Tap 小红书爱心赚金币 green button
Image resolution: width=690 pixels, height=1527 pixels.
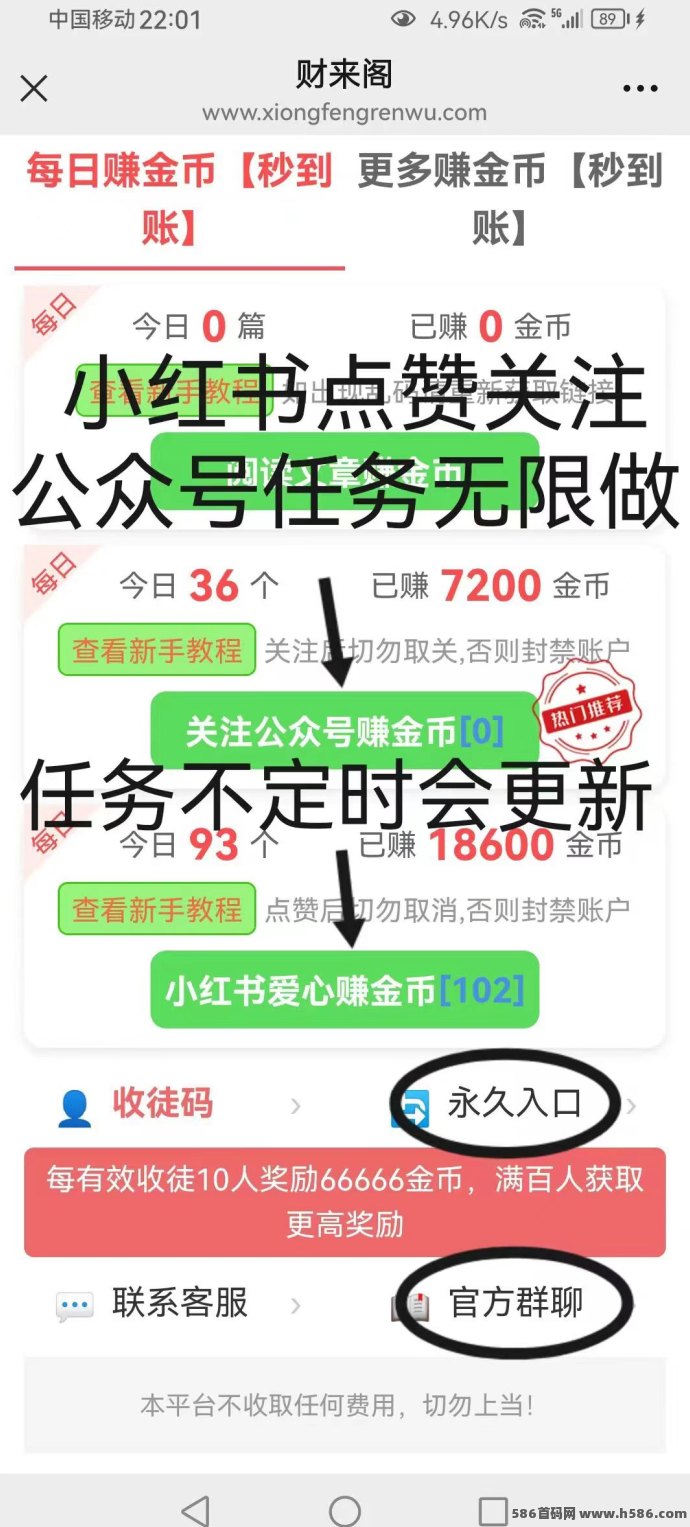pos(344,990)
